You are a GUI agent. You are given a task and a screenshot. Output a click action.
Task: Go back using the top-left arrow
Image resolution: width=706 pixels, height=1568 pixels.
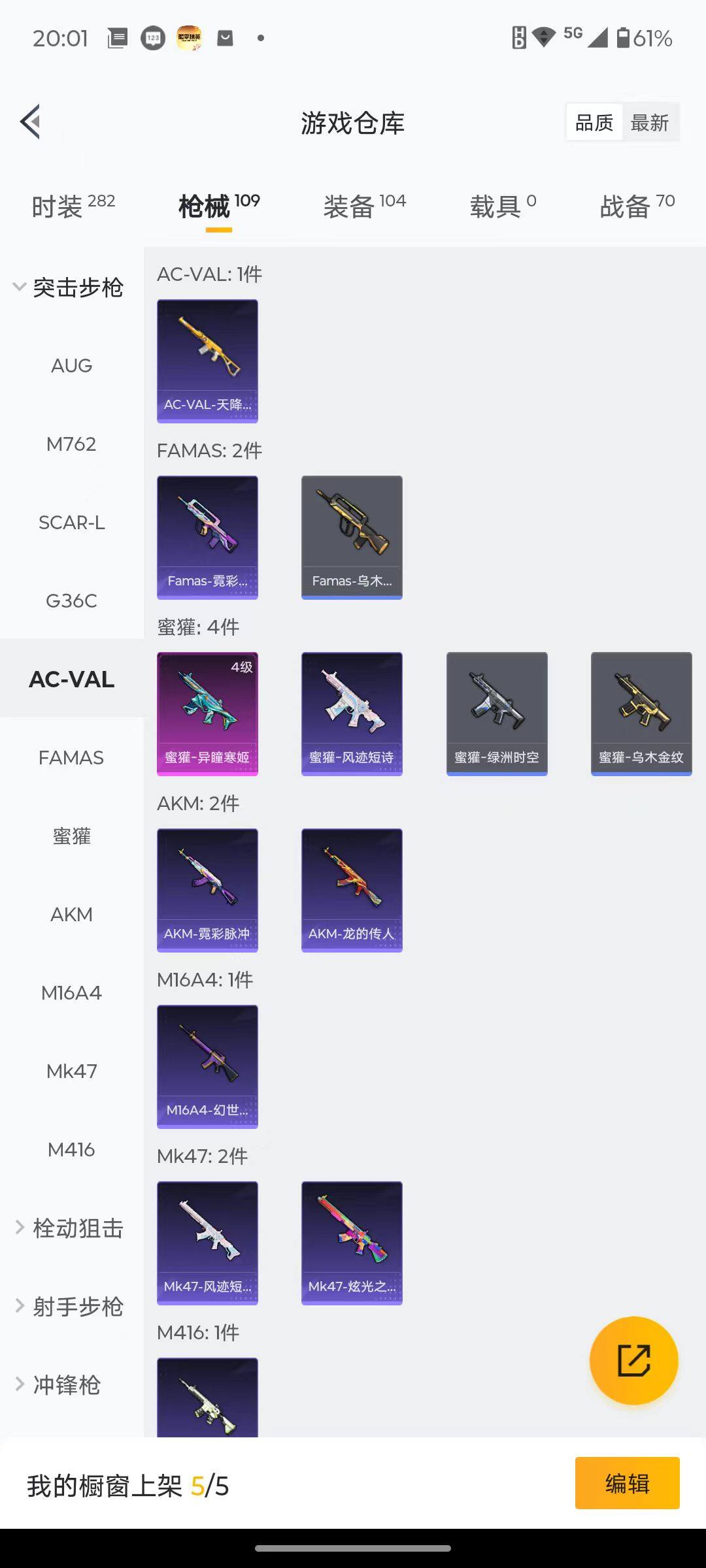[x=31, y=122]
